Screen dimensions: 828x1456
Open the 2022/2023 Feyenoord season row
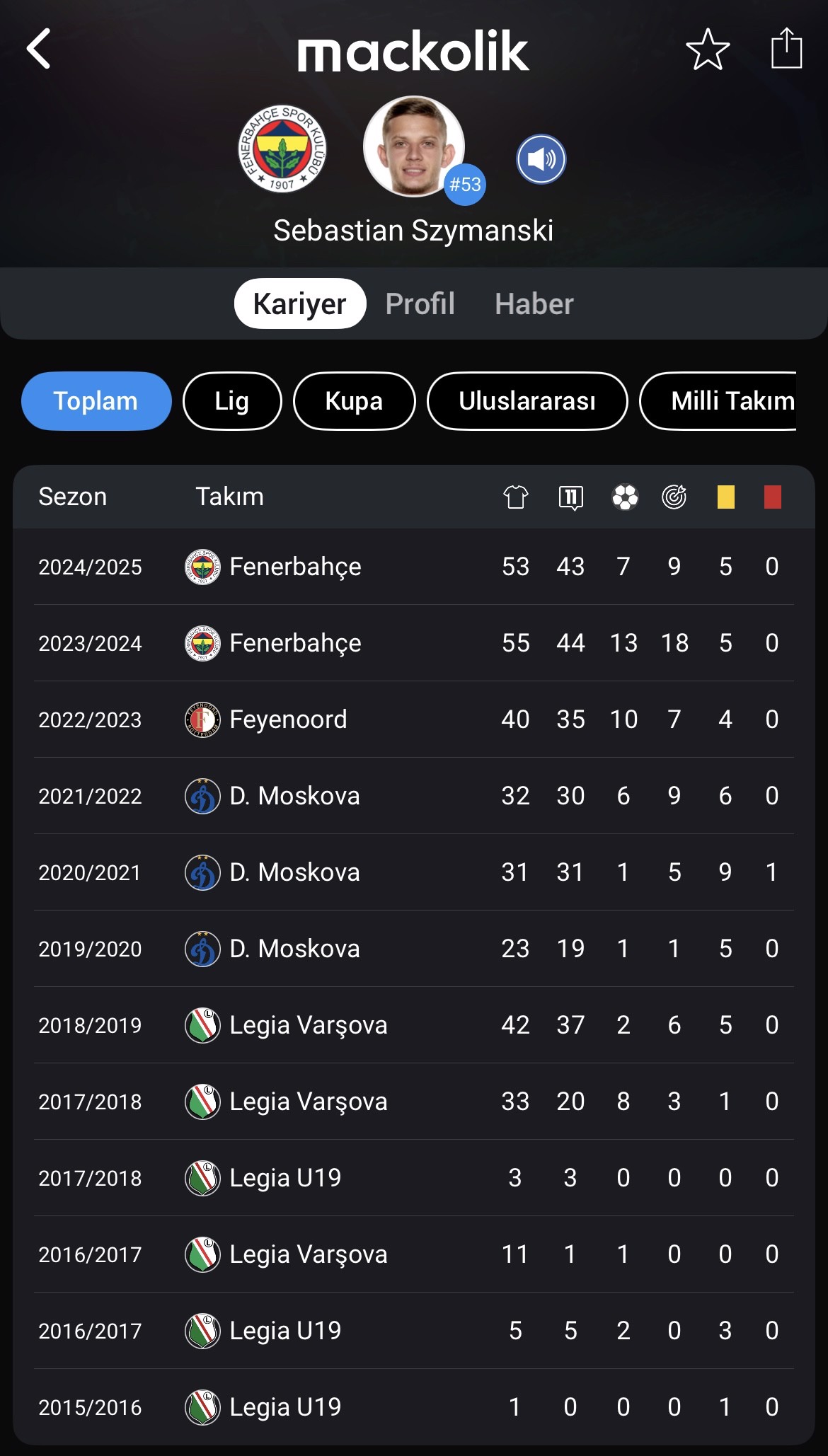tap(414, 720)
